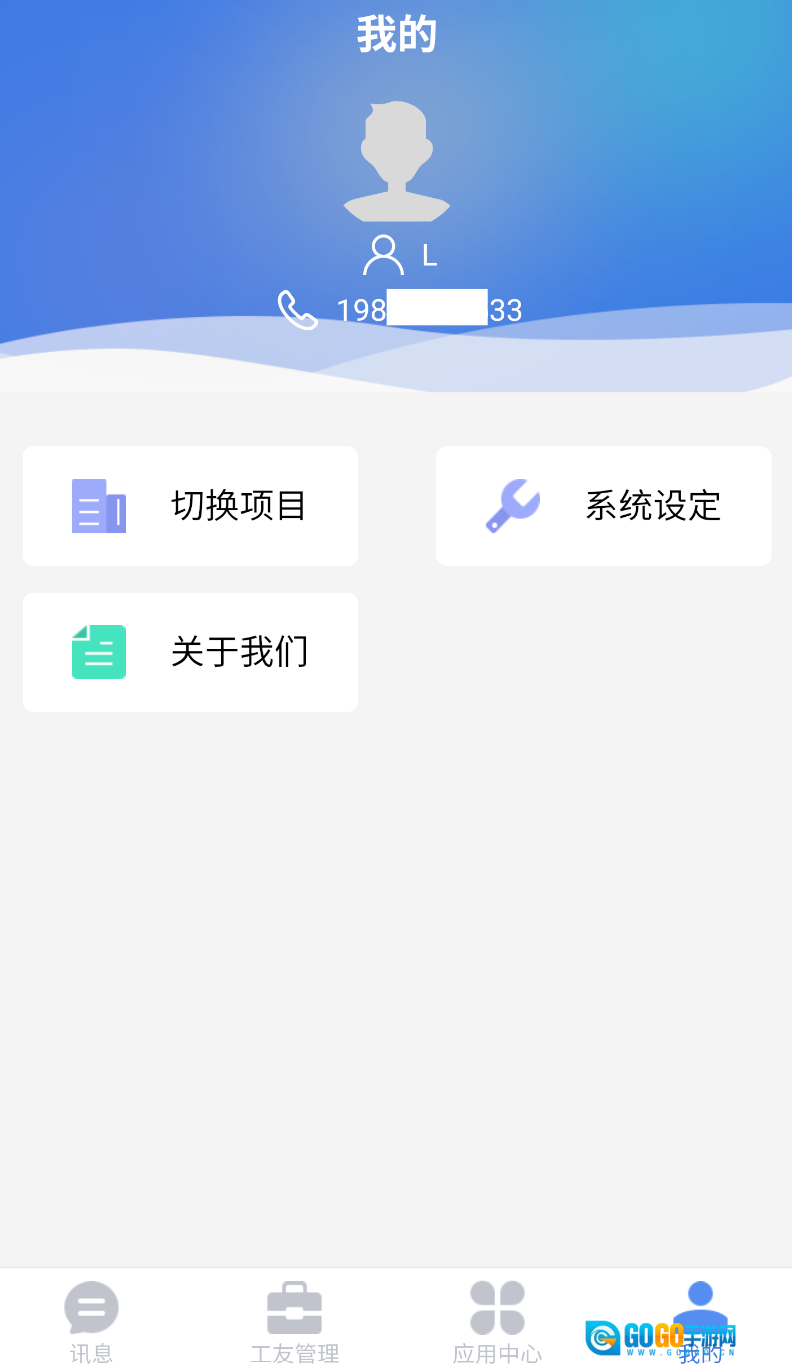Screen dimensions: 792x1366
Task: Select the 我的 tab
Action: pos(700,1320)
